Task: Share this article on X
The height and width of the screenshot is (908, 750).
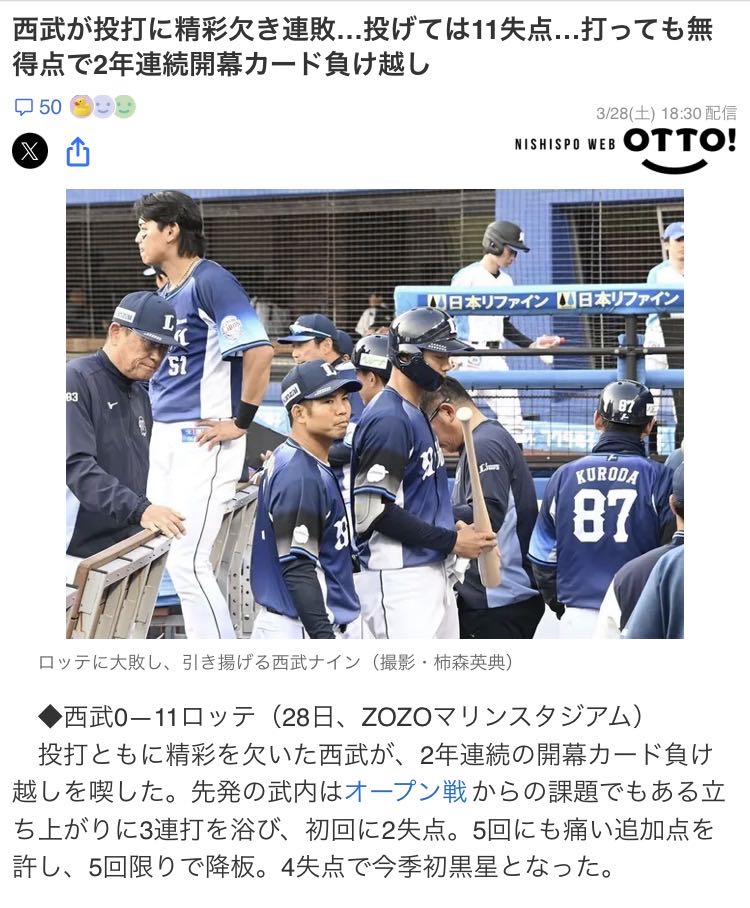Action: pyautogui.click(x=30, y=151)
